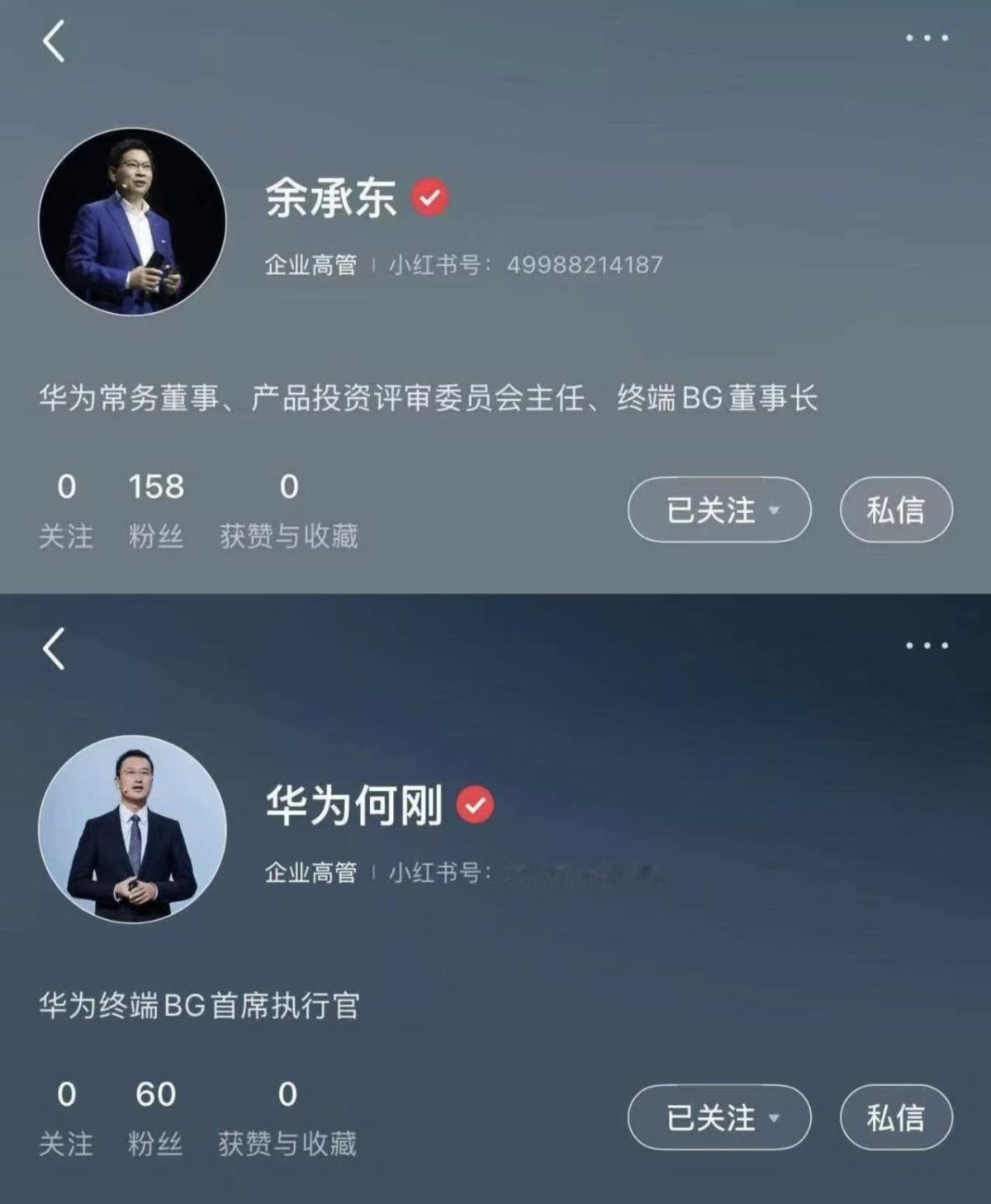991x1204 pixels.
Task: View 余承东's profile avatar photo
Action: pyautogui.click(x=132, y=223)
